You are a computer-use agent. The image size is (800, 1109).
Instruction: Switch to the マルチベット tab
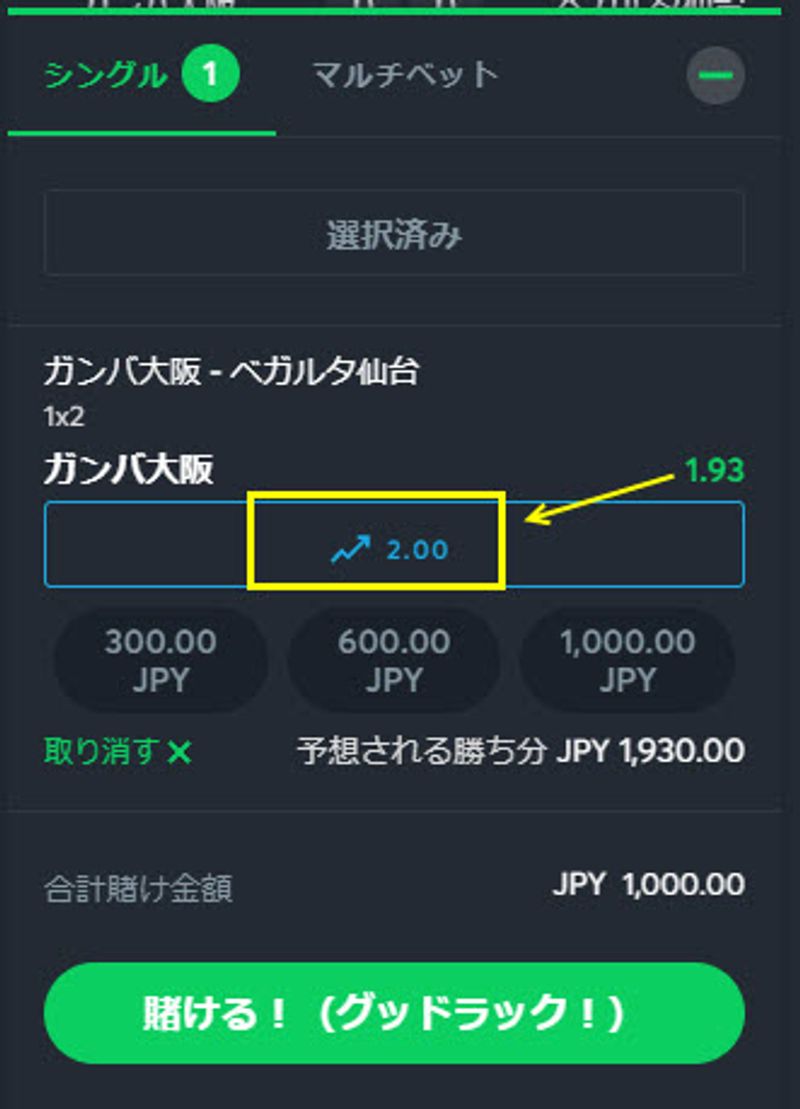click(x=404, y=75)
